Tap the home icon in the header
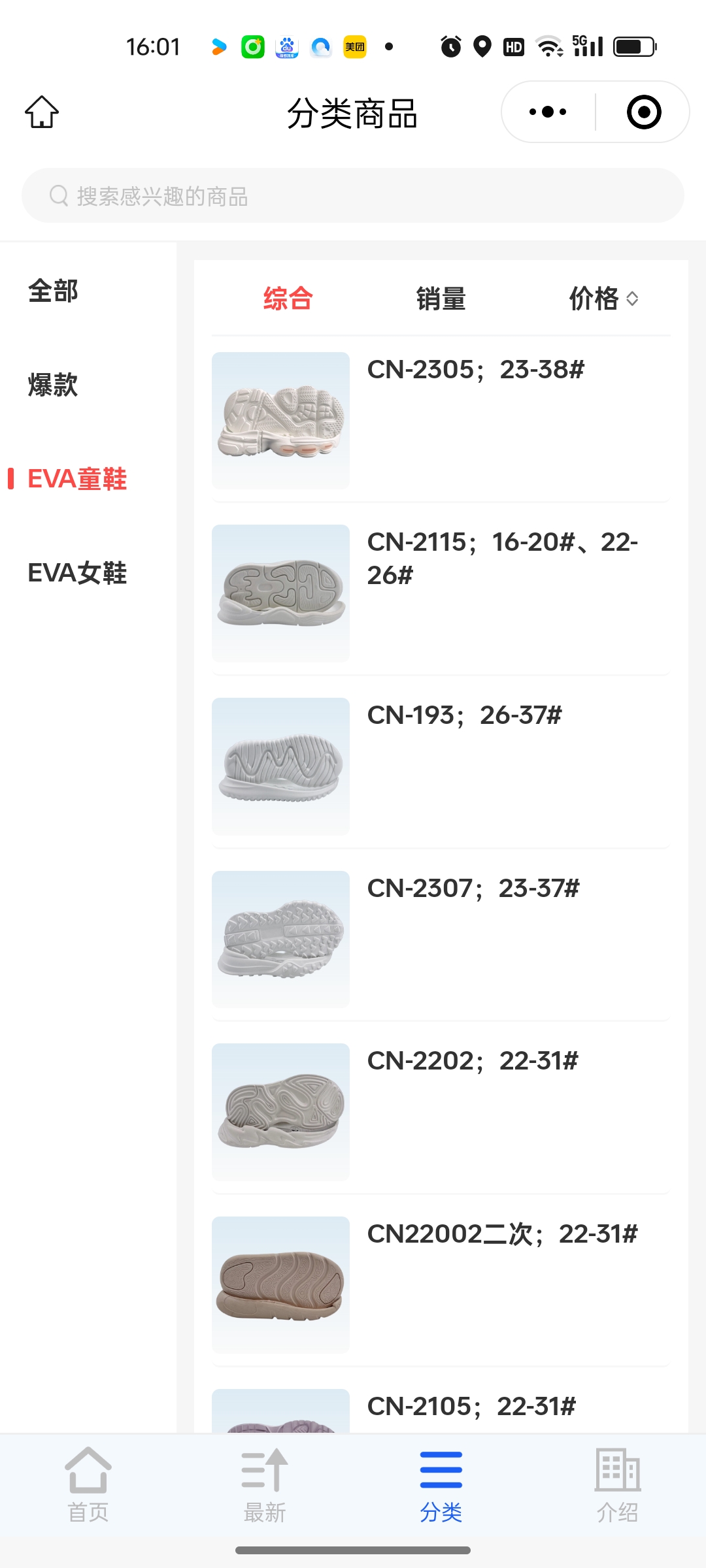The width and height of the screenshot is (706, 1568). (x=42, y=112)
